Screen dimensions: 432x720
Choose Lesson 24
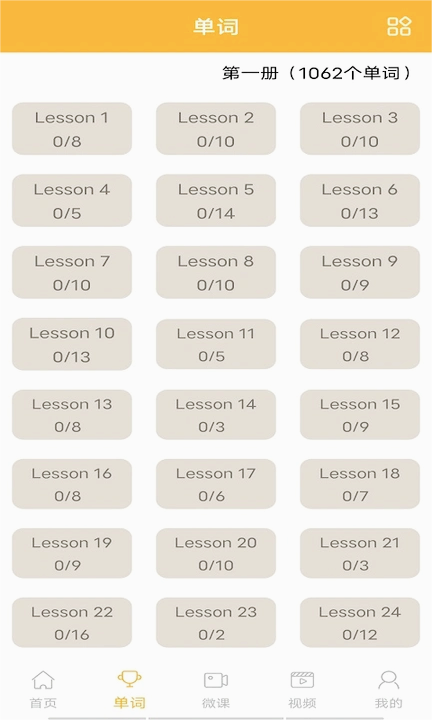pos(360,623)
